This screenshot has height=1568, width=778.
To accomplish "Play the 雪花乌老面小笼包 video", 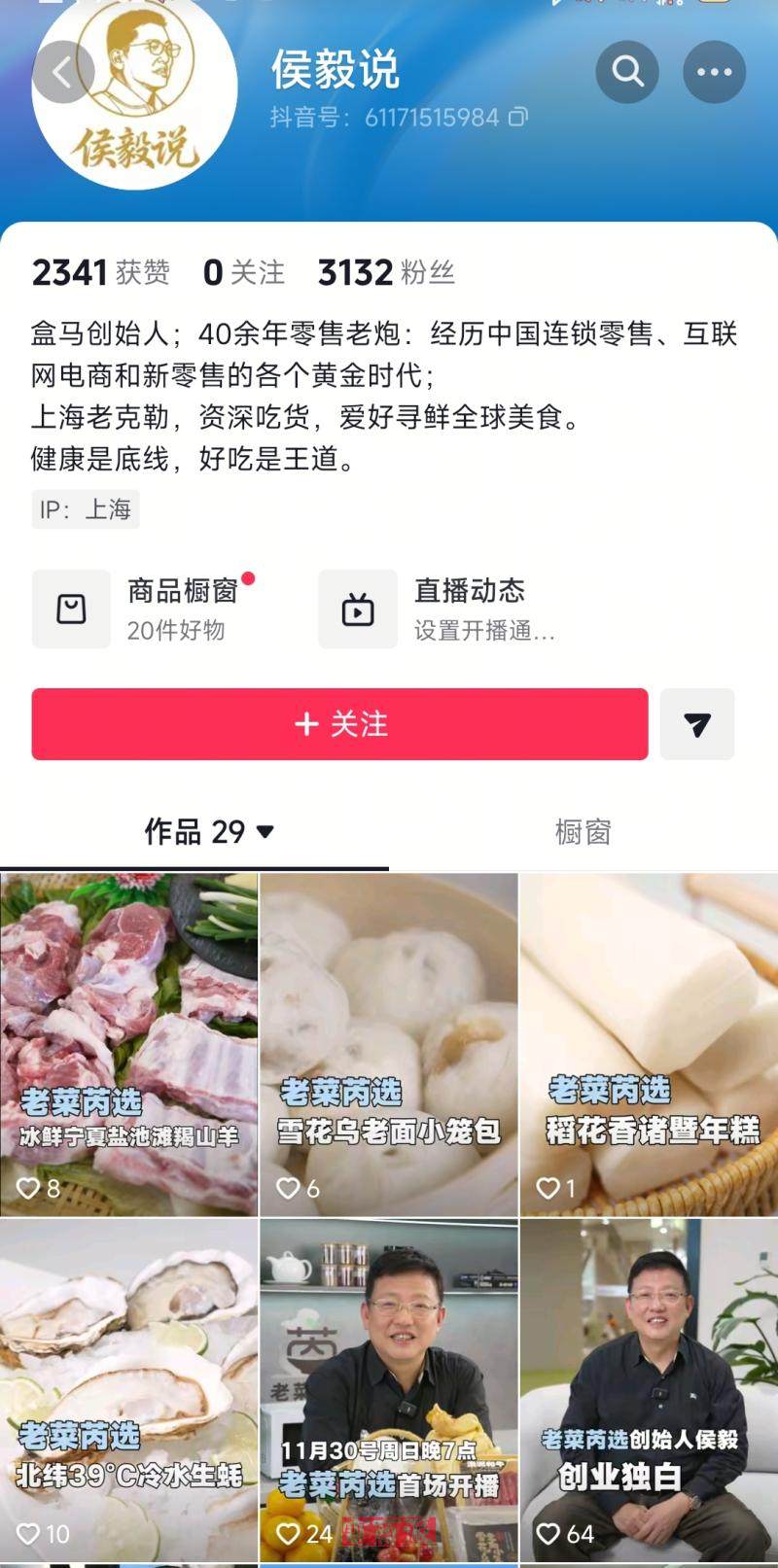I will click(x=389, y=1044).
